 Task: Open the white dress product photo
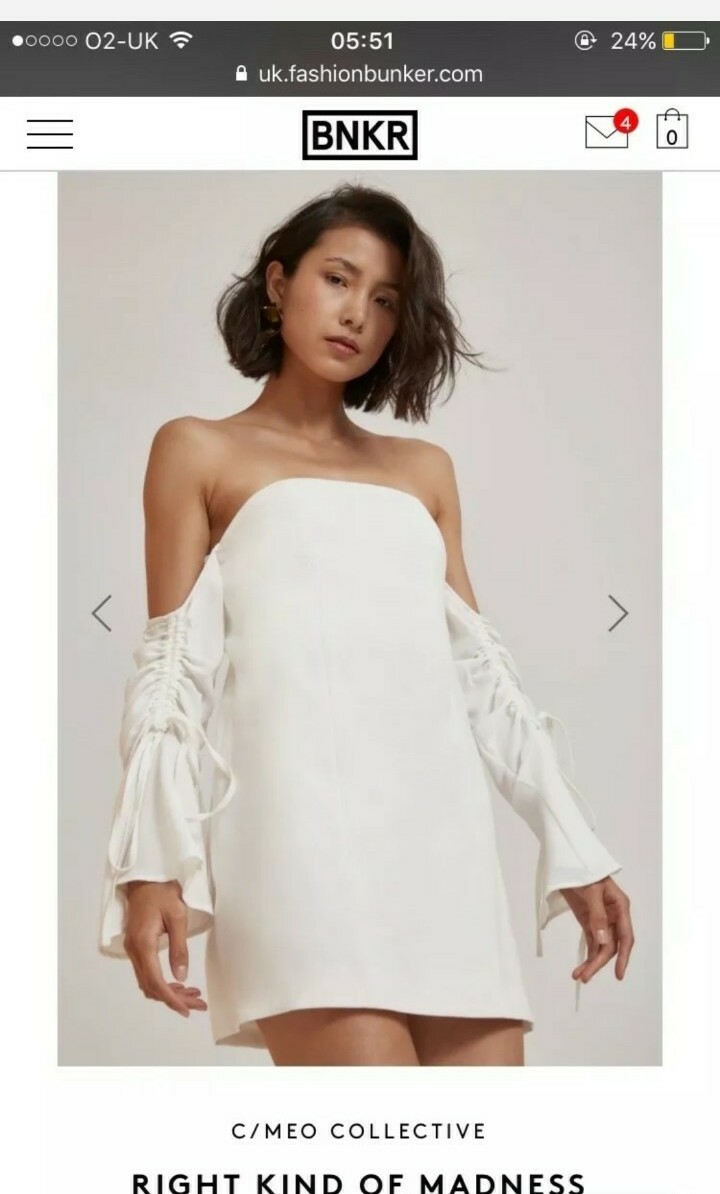point(360,618)
